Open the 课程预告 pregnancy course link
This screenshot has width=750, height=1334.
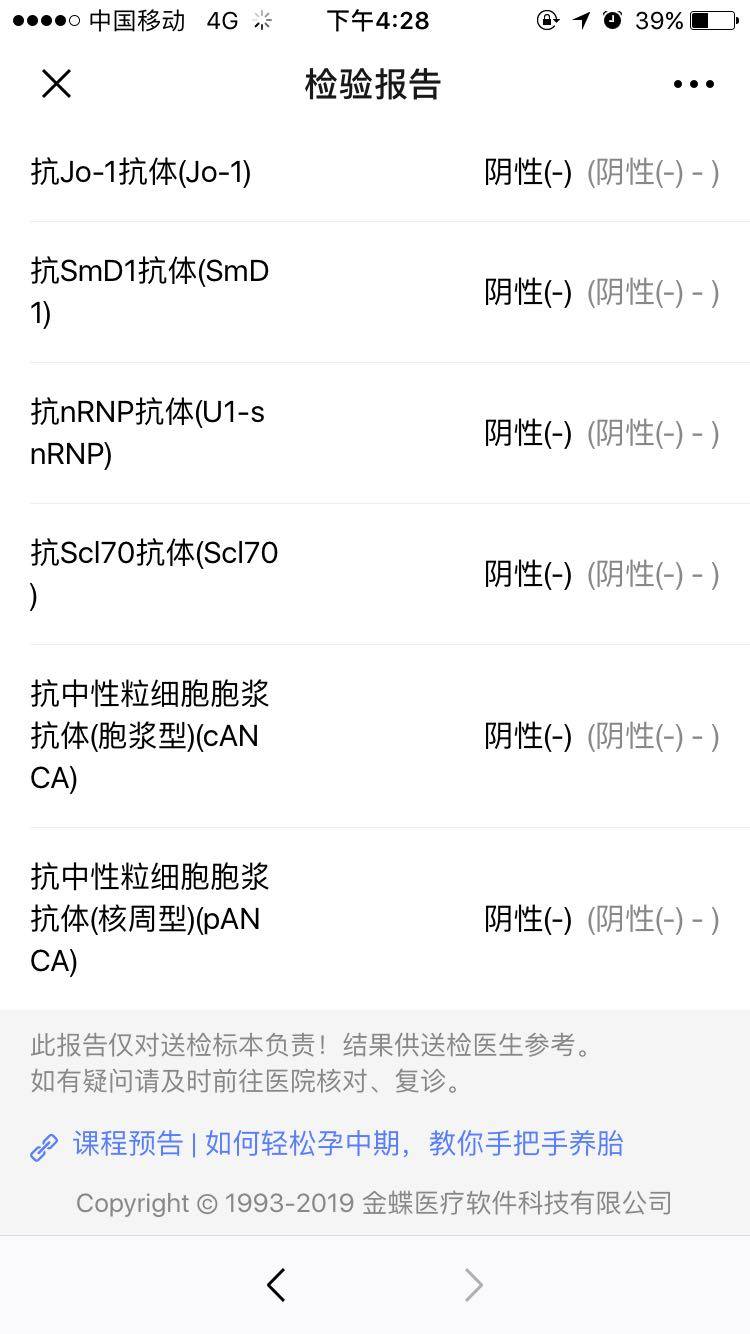347,1144
